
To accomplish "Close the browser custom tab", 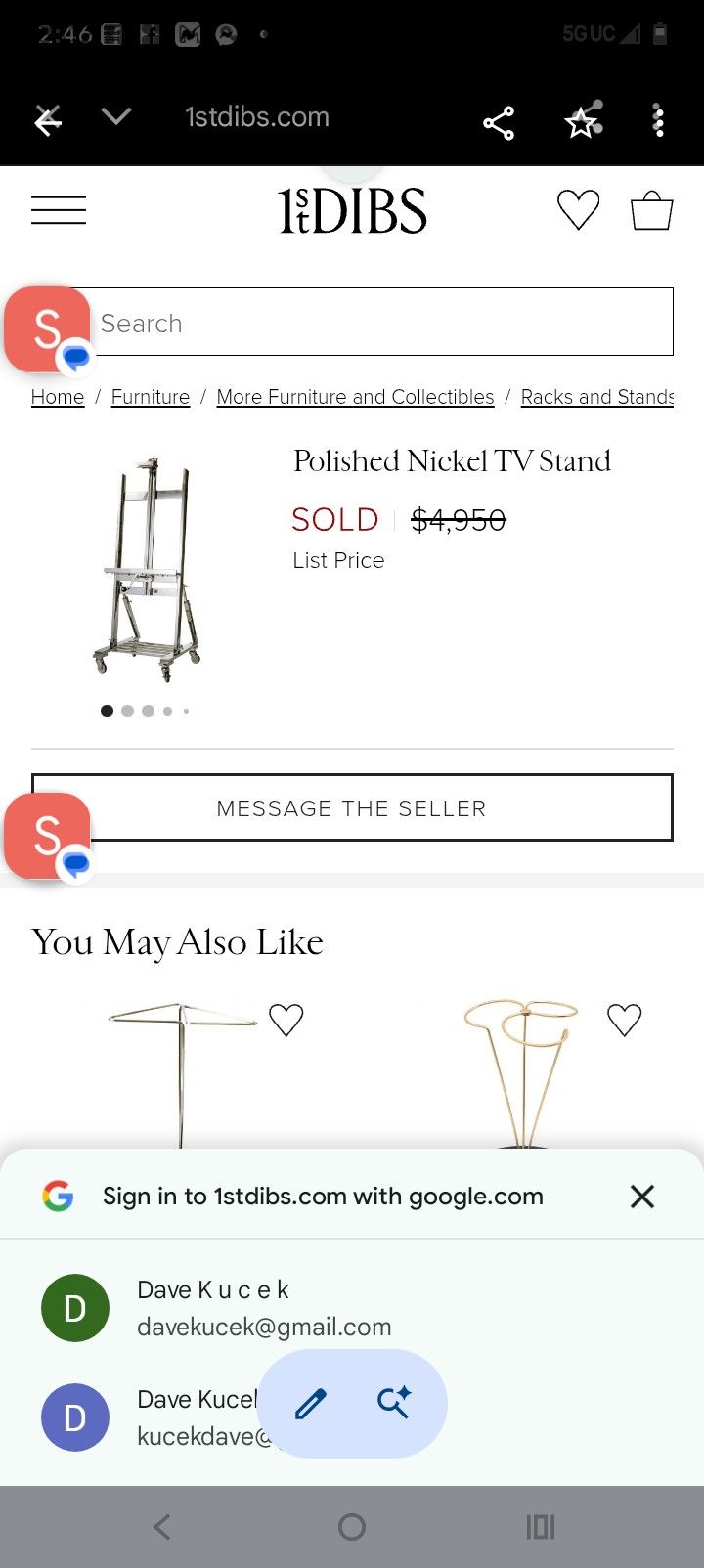I will [x=48, y=120].
